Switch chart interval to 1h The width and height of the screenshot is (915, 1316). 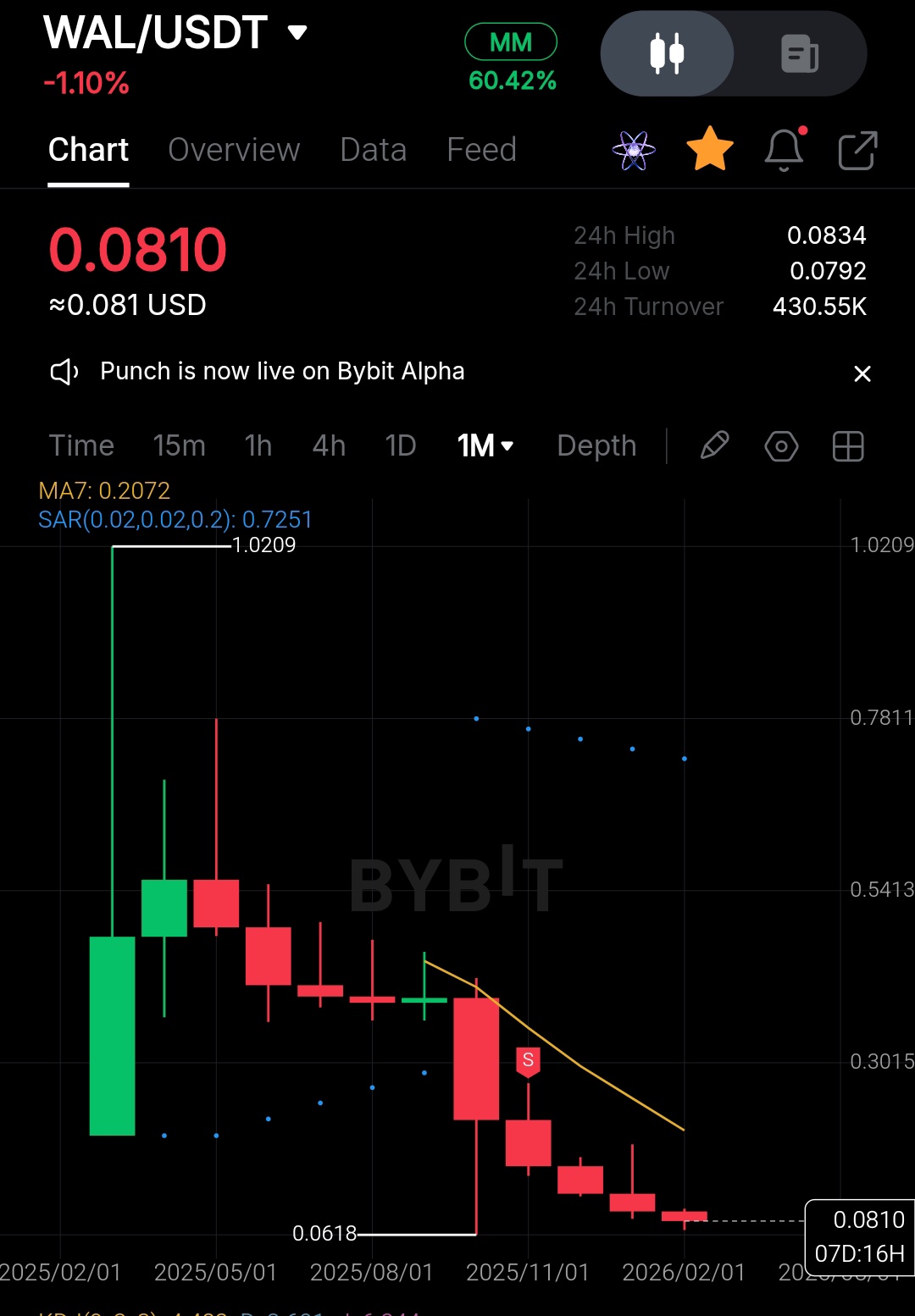coord(258,445)
